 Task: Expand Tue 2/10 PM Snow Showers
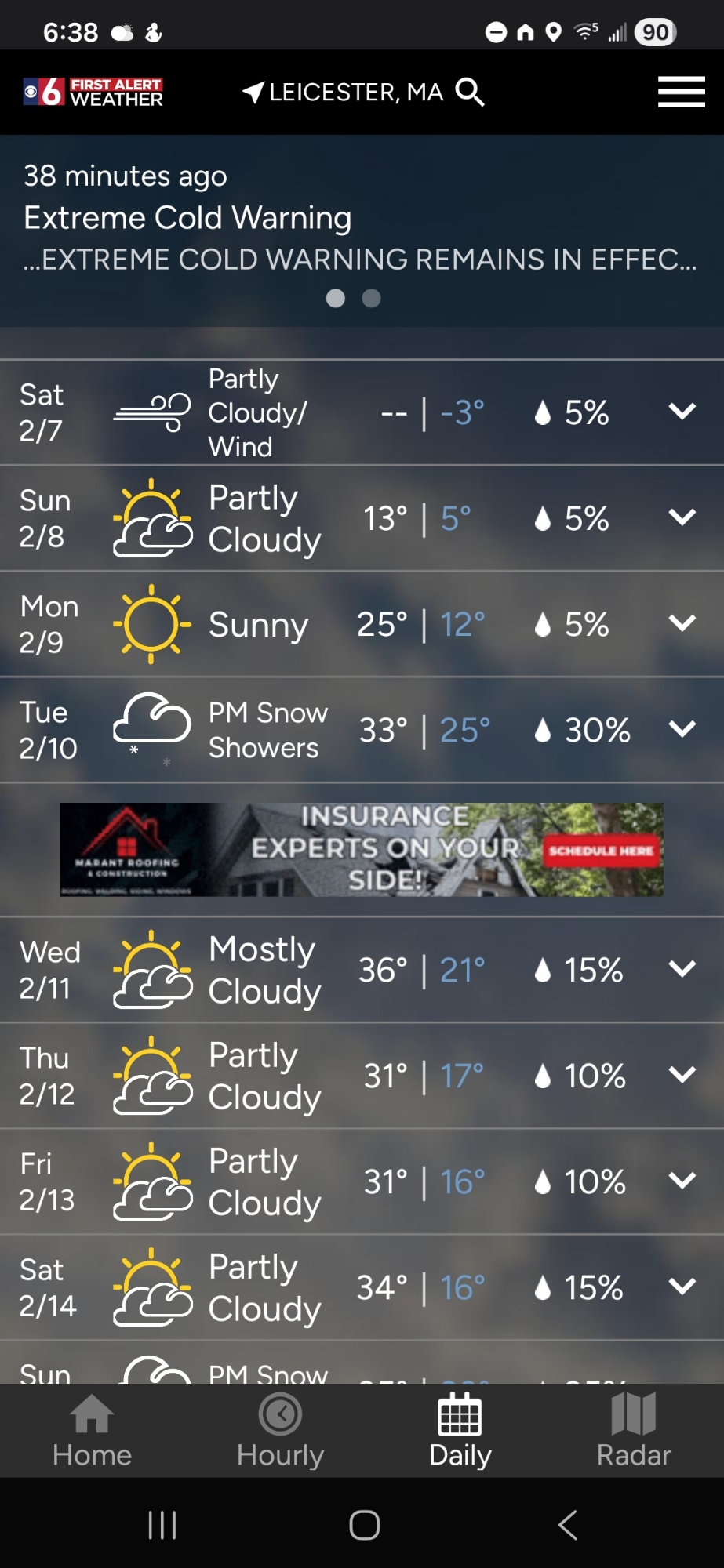click(x=682, y=729)
